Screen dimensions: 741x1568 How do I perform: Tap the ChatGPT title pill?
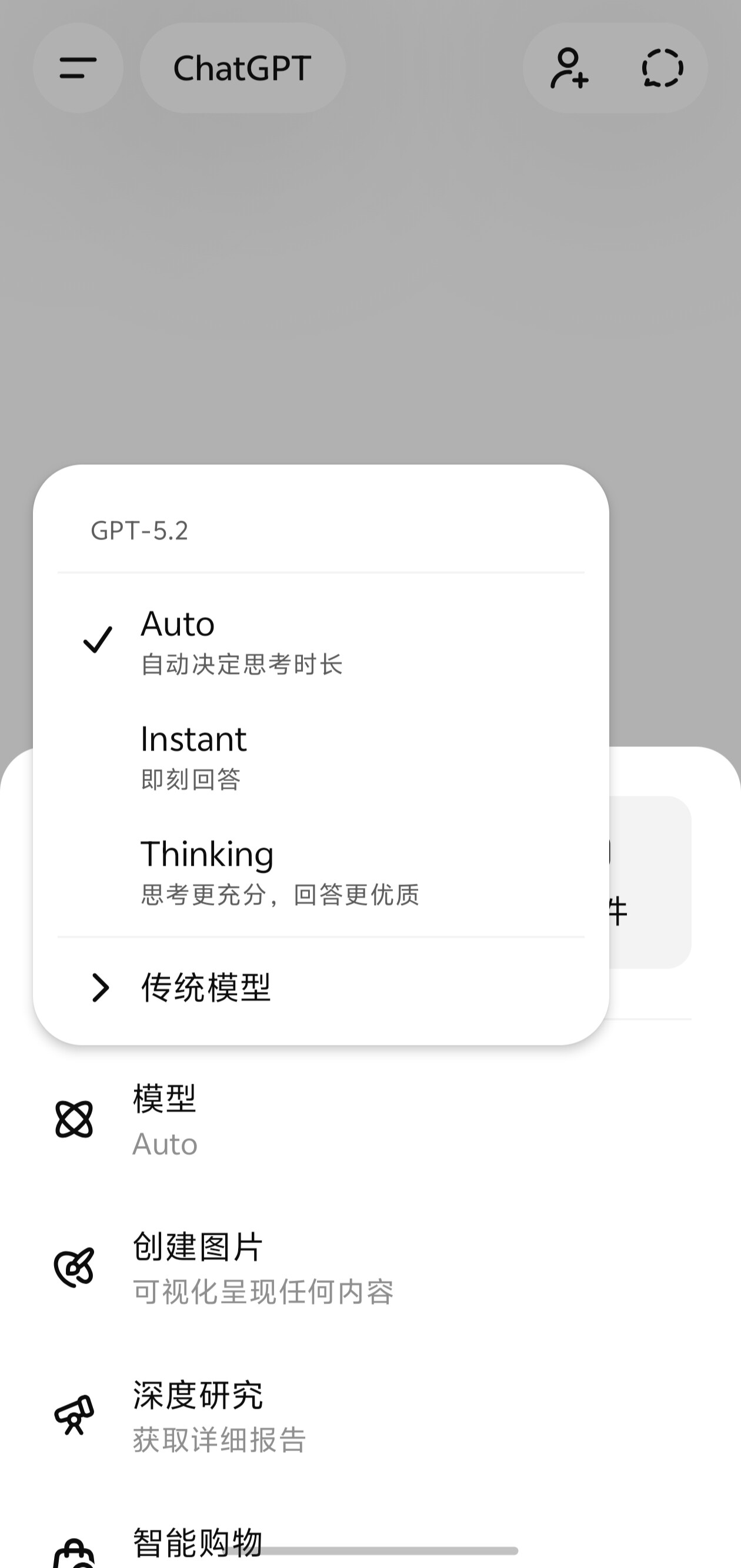tap(243, 68)
